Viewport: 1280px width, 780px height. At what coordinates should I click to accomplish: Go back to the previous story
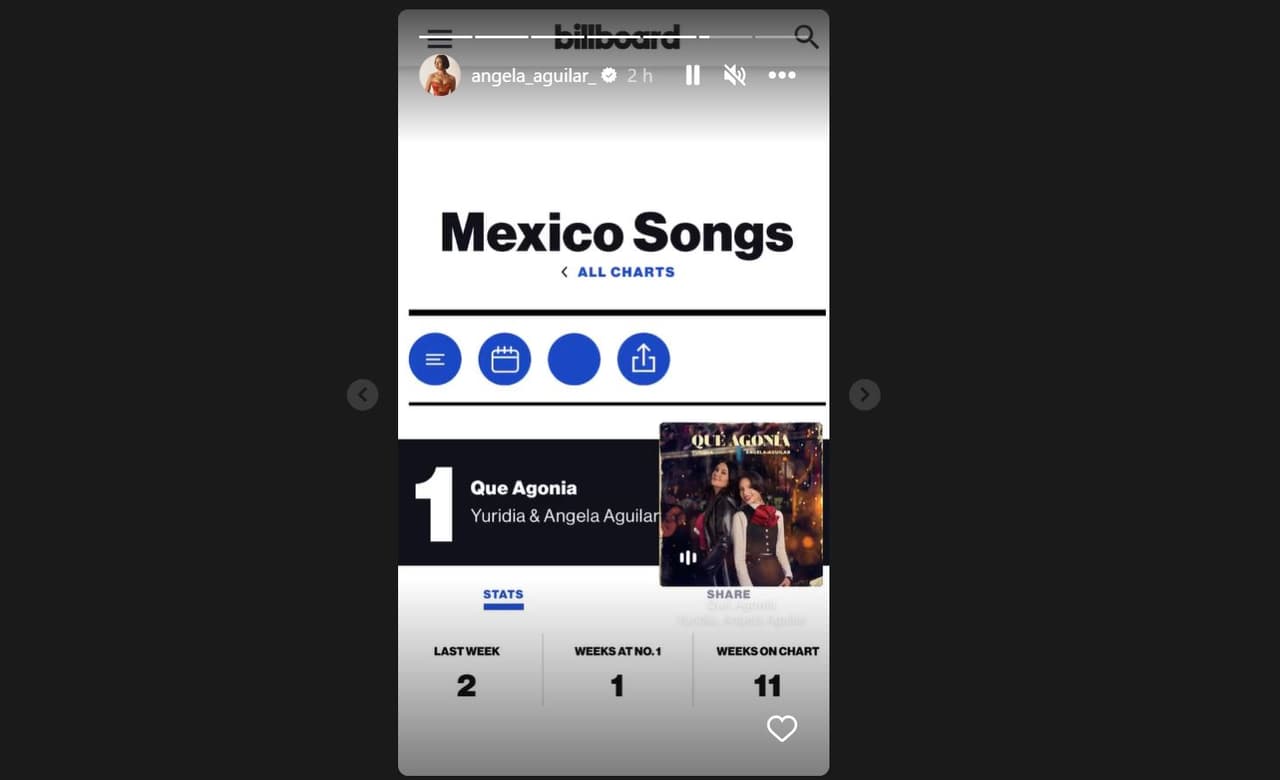pos(362,395)
